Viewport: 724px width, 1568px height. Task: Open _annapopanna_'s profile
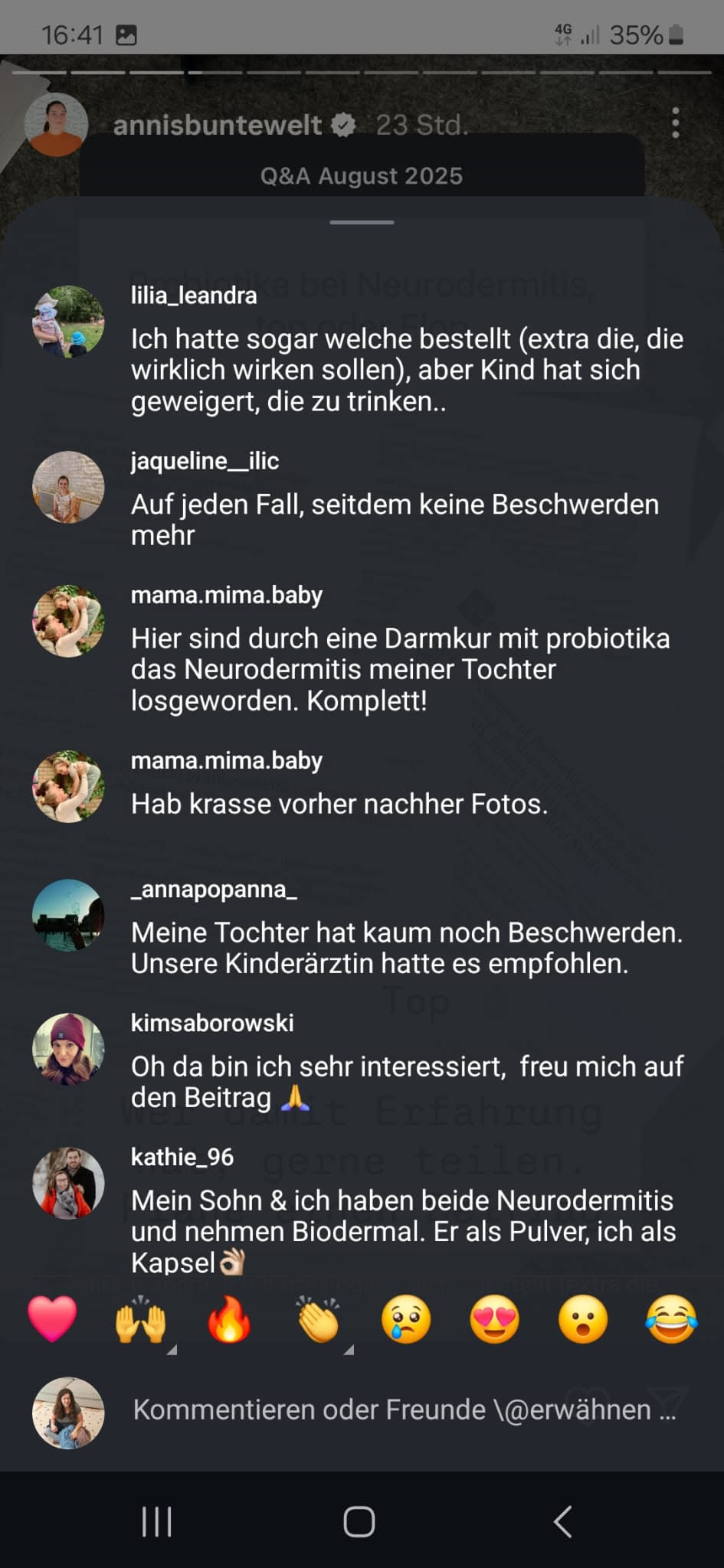(x=214, y=889)
